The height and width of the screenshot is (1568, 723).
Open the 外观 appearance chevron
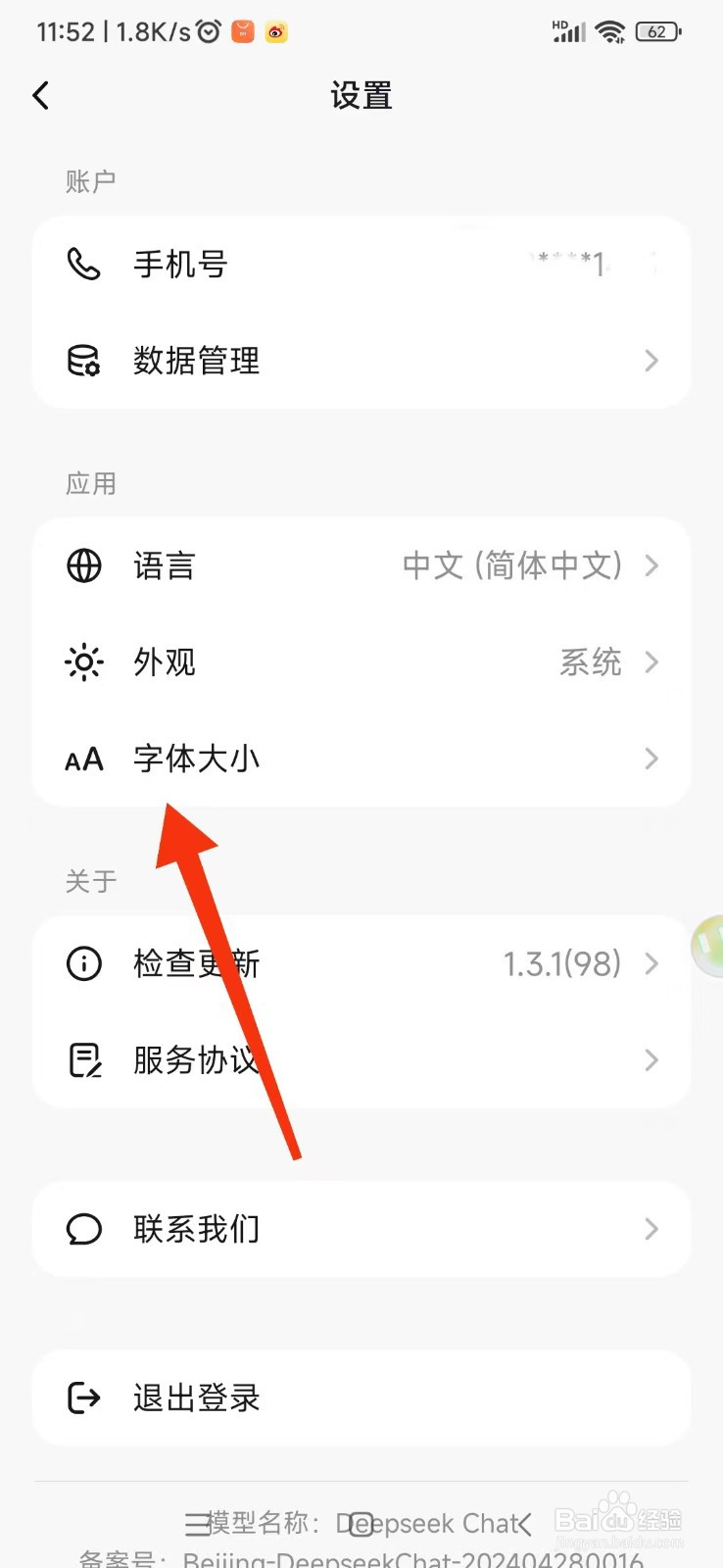coord(651,662)
